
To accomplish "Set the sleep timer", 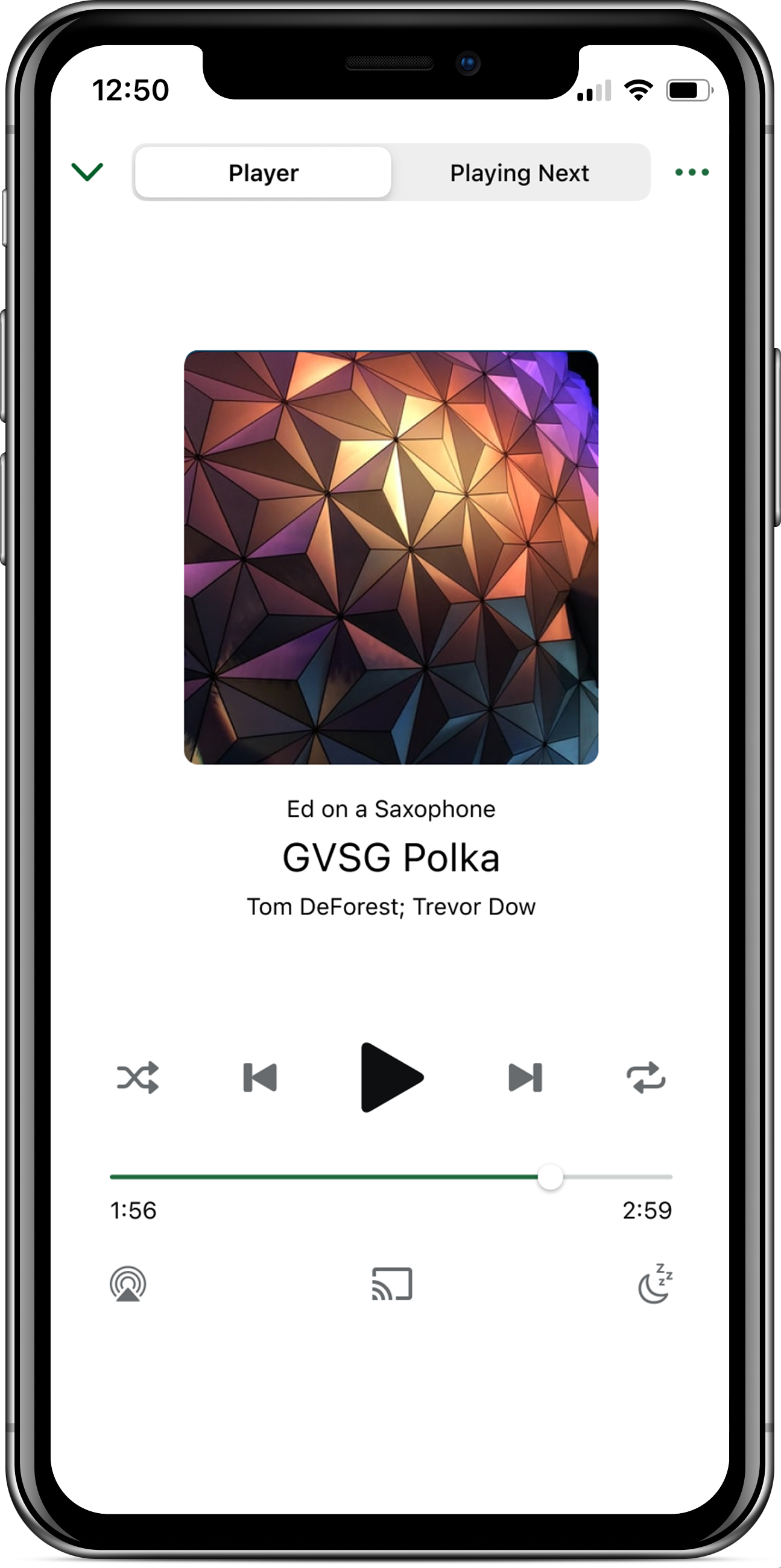I will (655, 1283).
